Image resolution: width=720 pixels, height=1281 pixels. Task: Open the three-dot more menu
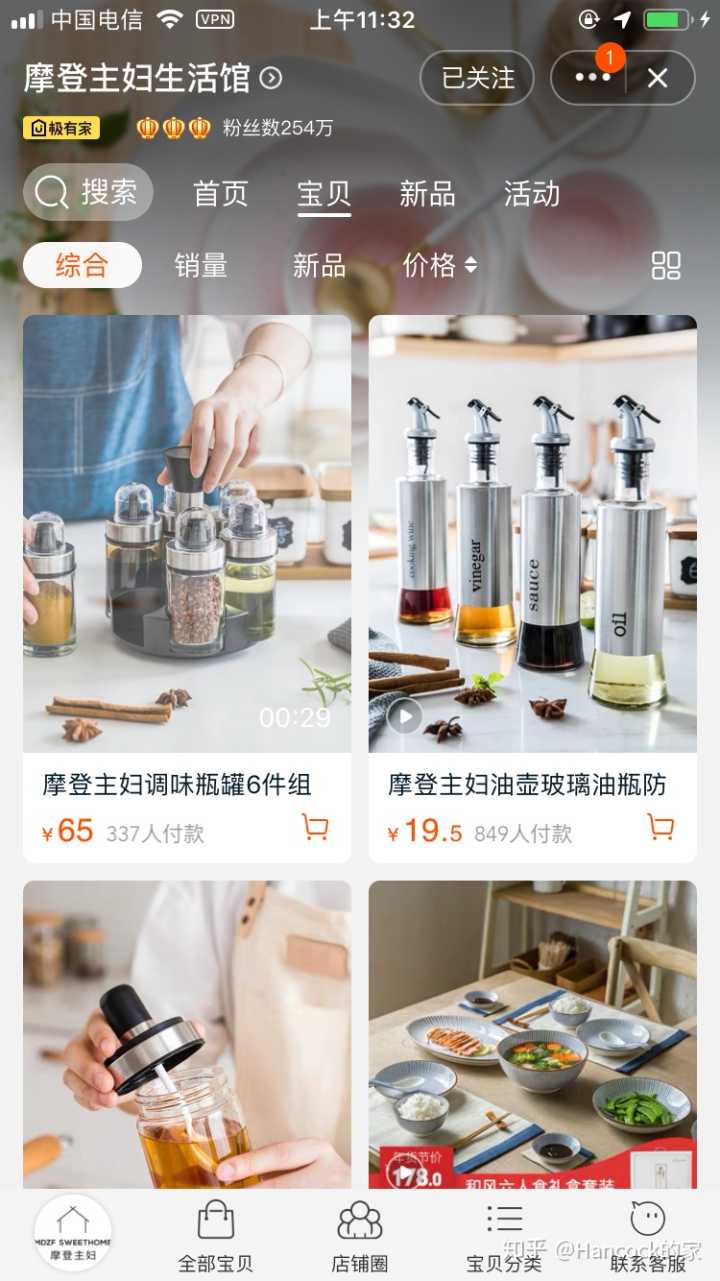point(591,78)
